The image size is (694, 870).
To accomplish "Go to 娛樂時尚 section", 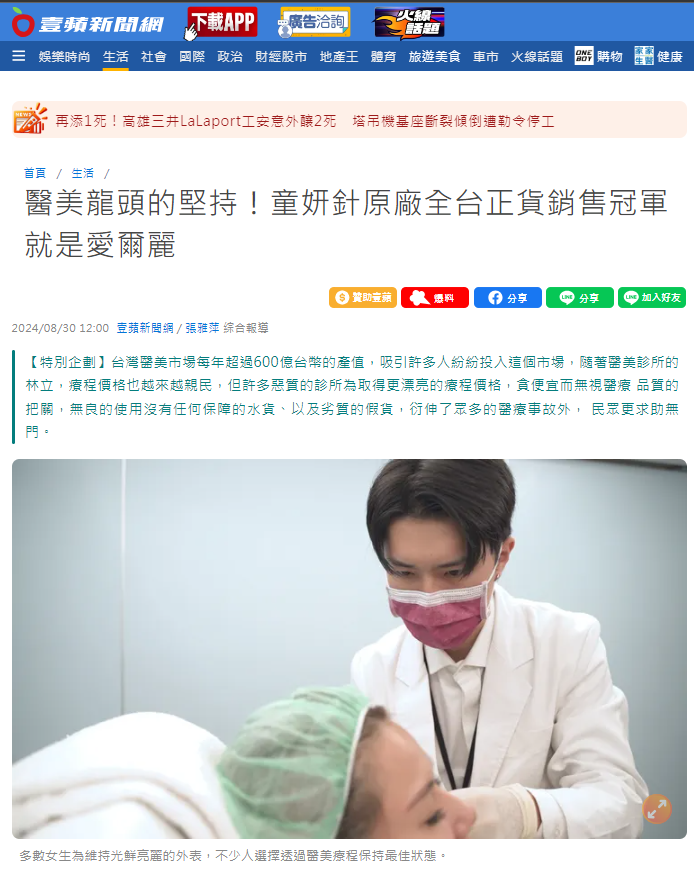I will 65,57.
